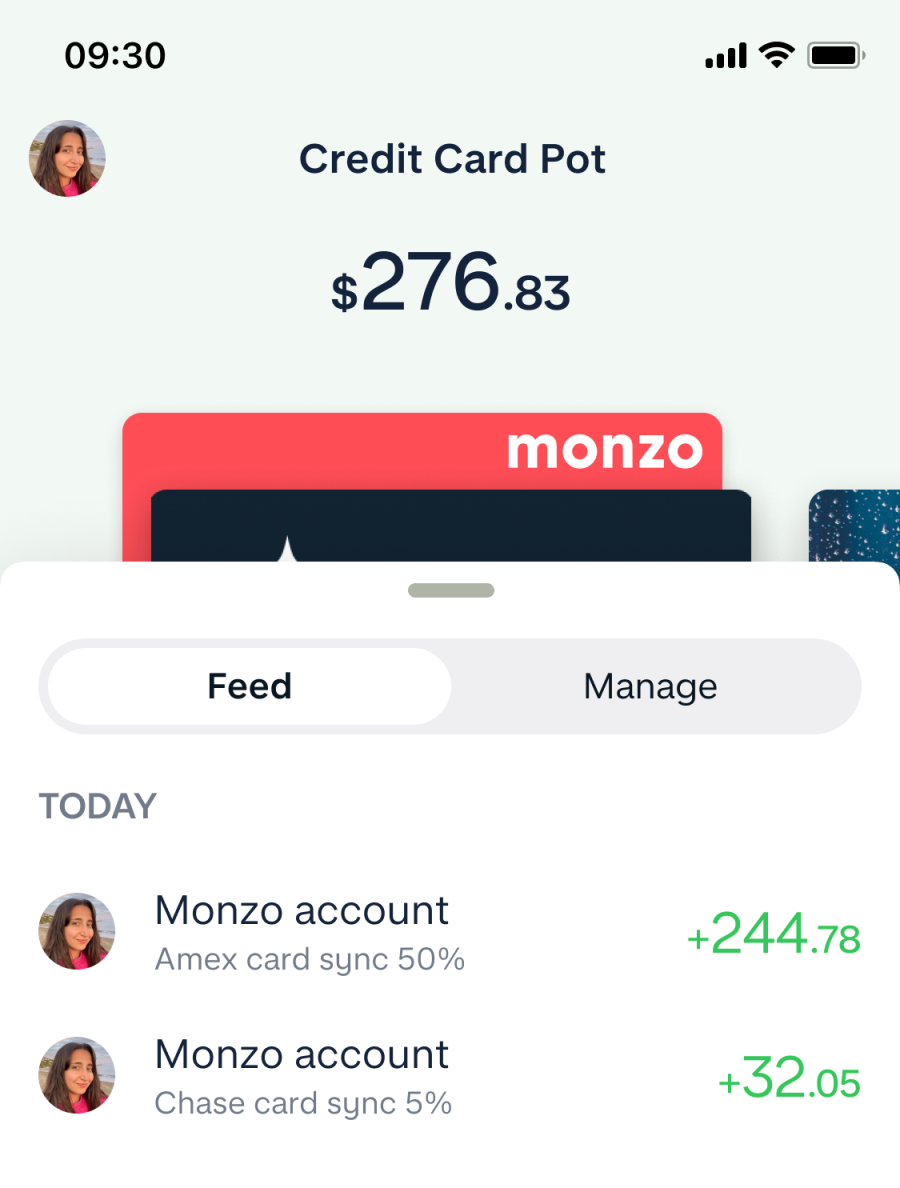
Task: Tap the Wi-Fi indicator in the status bar
Action: [x=775, y=55]
